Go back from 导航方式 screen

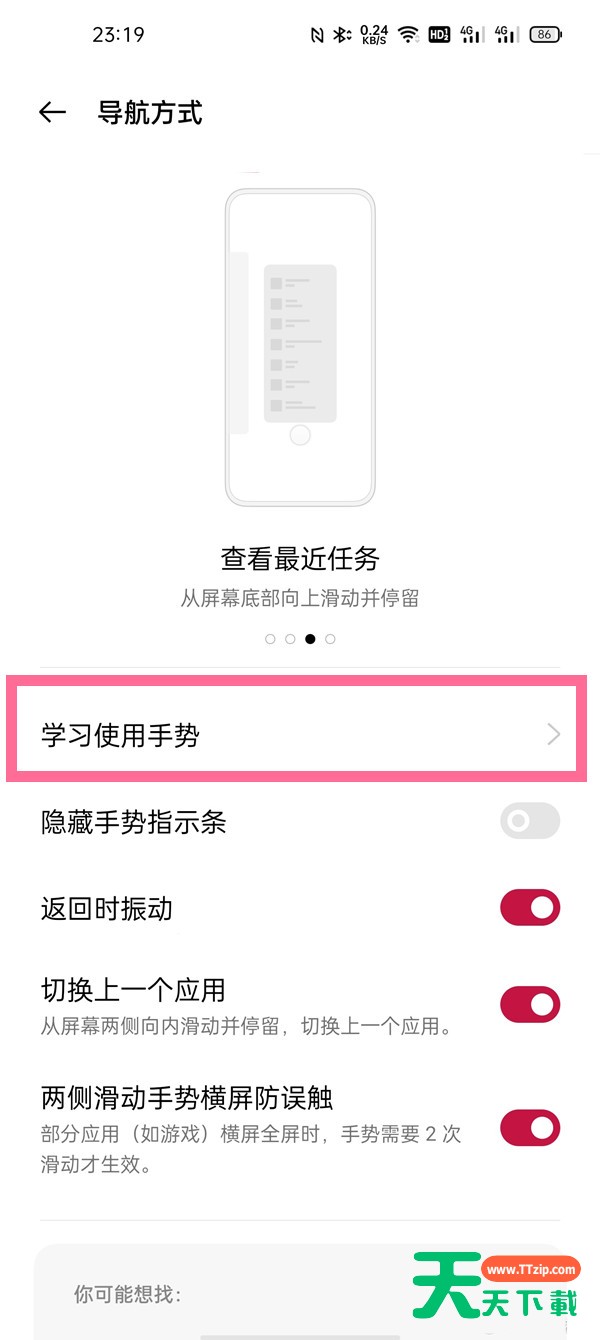(x=52, y=113)
